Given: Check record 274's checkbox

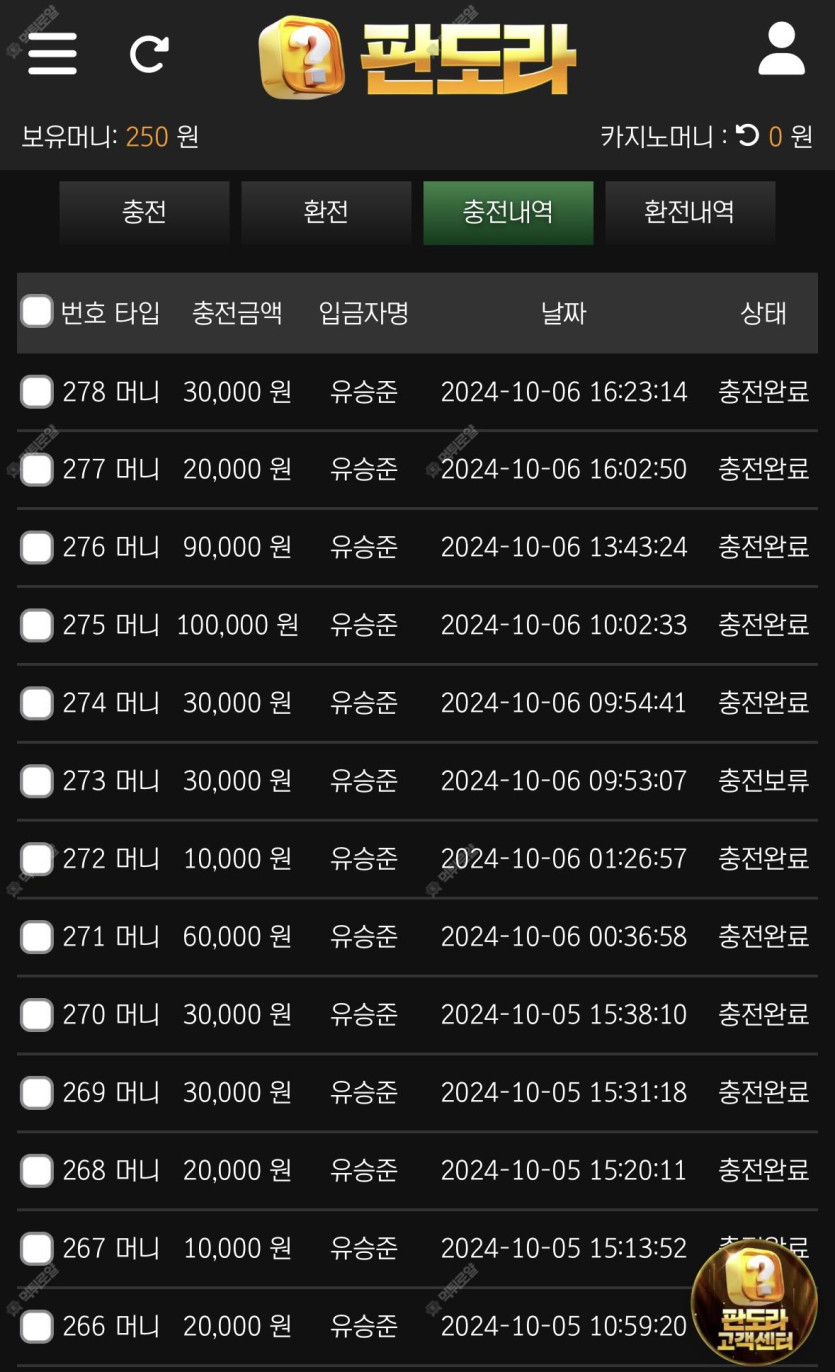Looking at the screenshot, I should 37,703.
